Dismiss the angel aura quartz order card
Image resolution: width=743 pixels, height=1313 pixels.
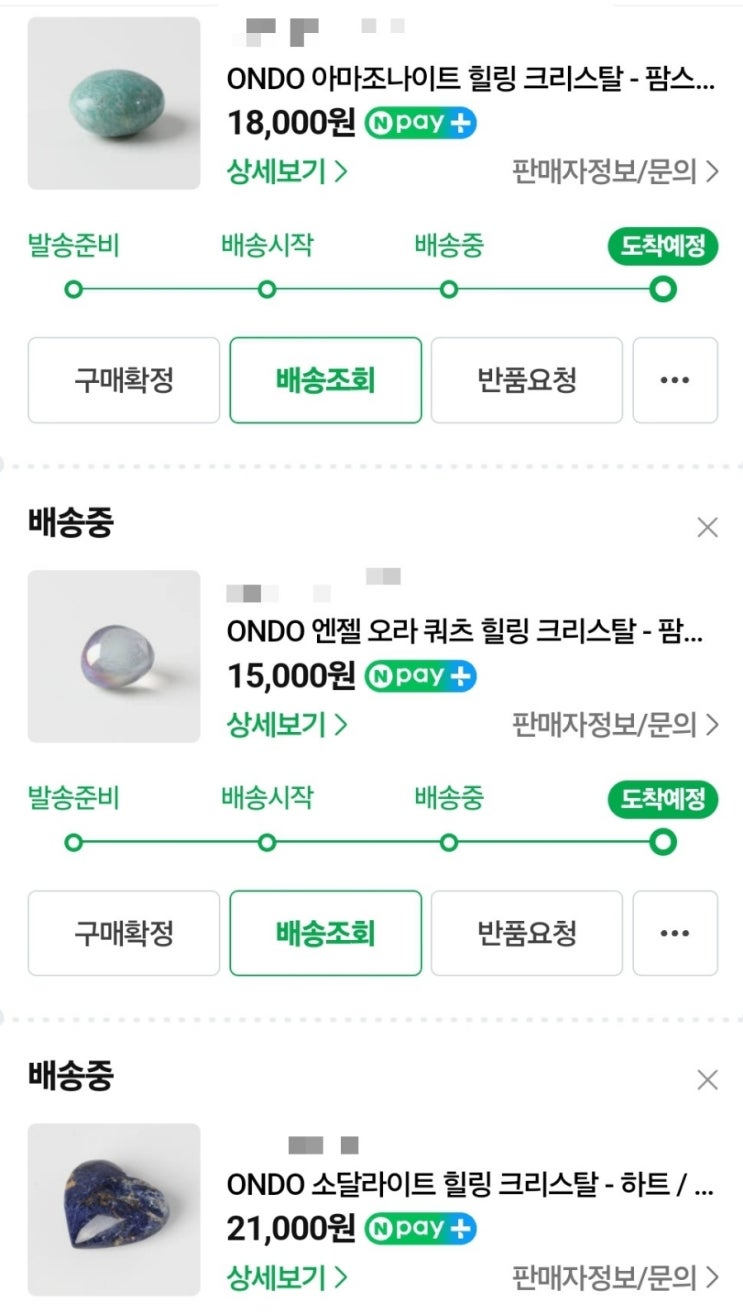[707, 527]
